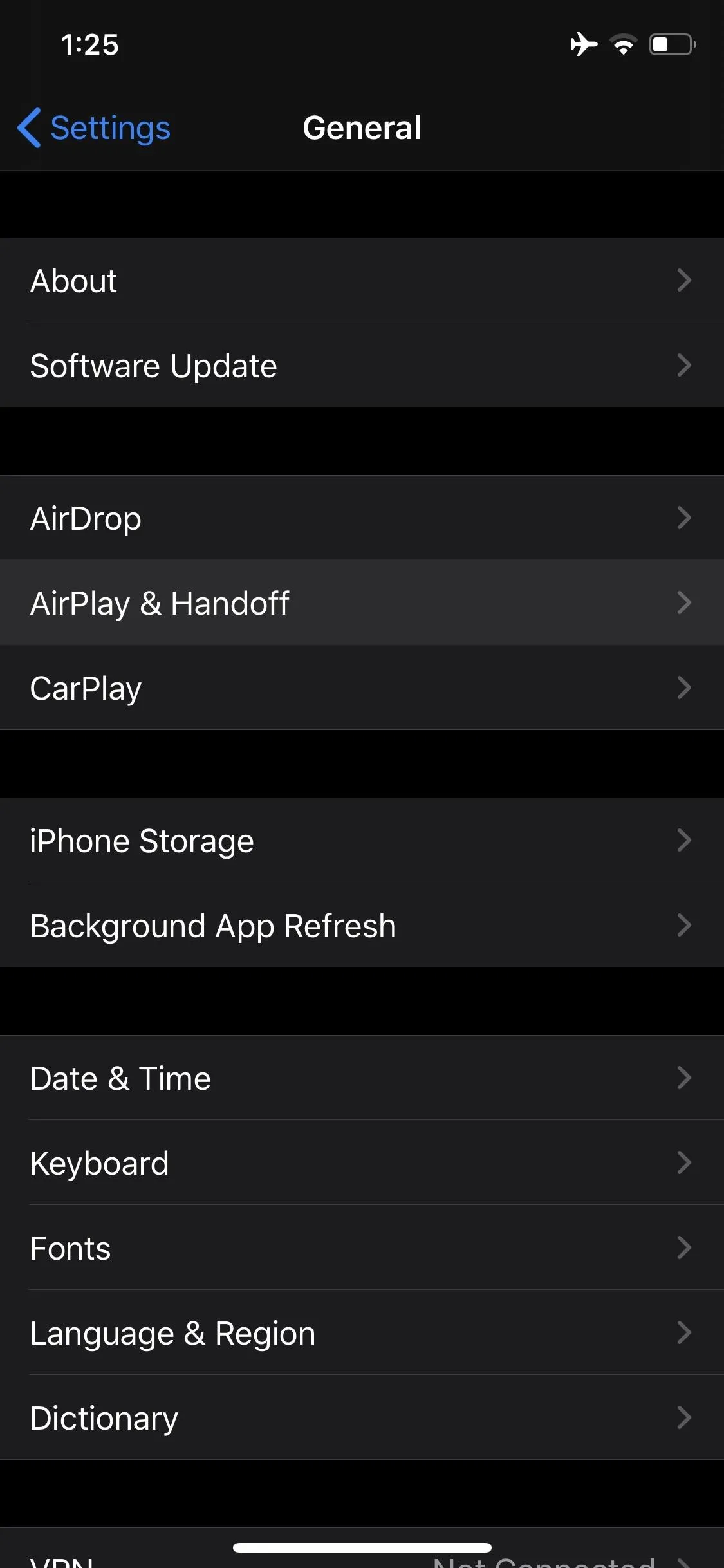Open Background App Refresh

coord(362,925)
